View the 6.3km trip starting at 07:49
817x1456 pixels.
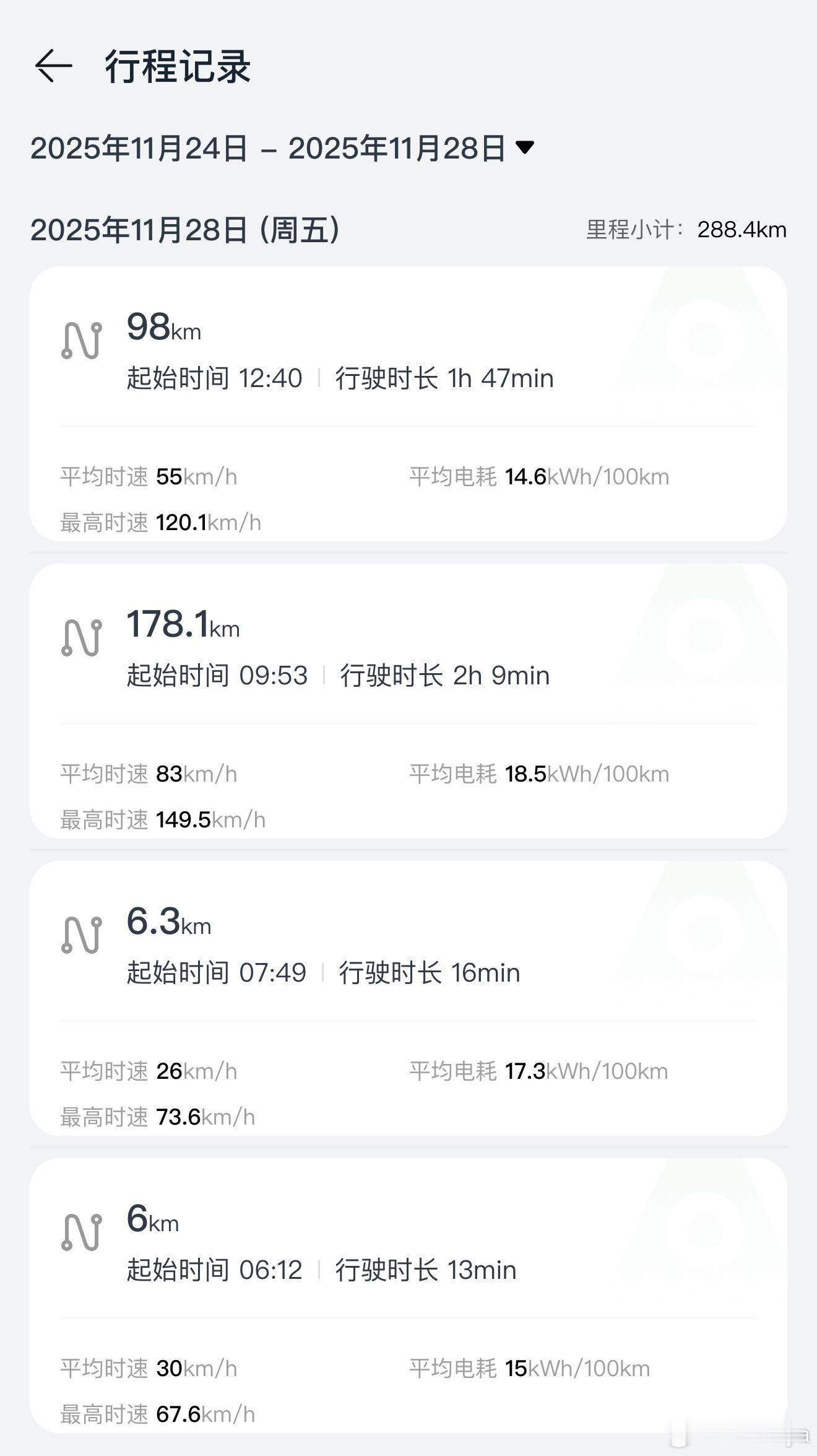click(408, 998)
